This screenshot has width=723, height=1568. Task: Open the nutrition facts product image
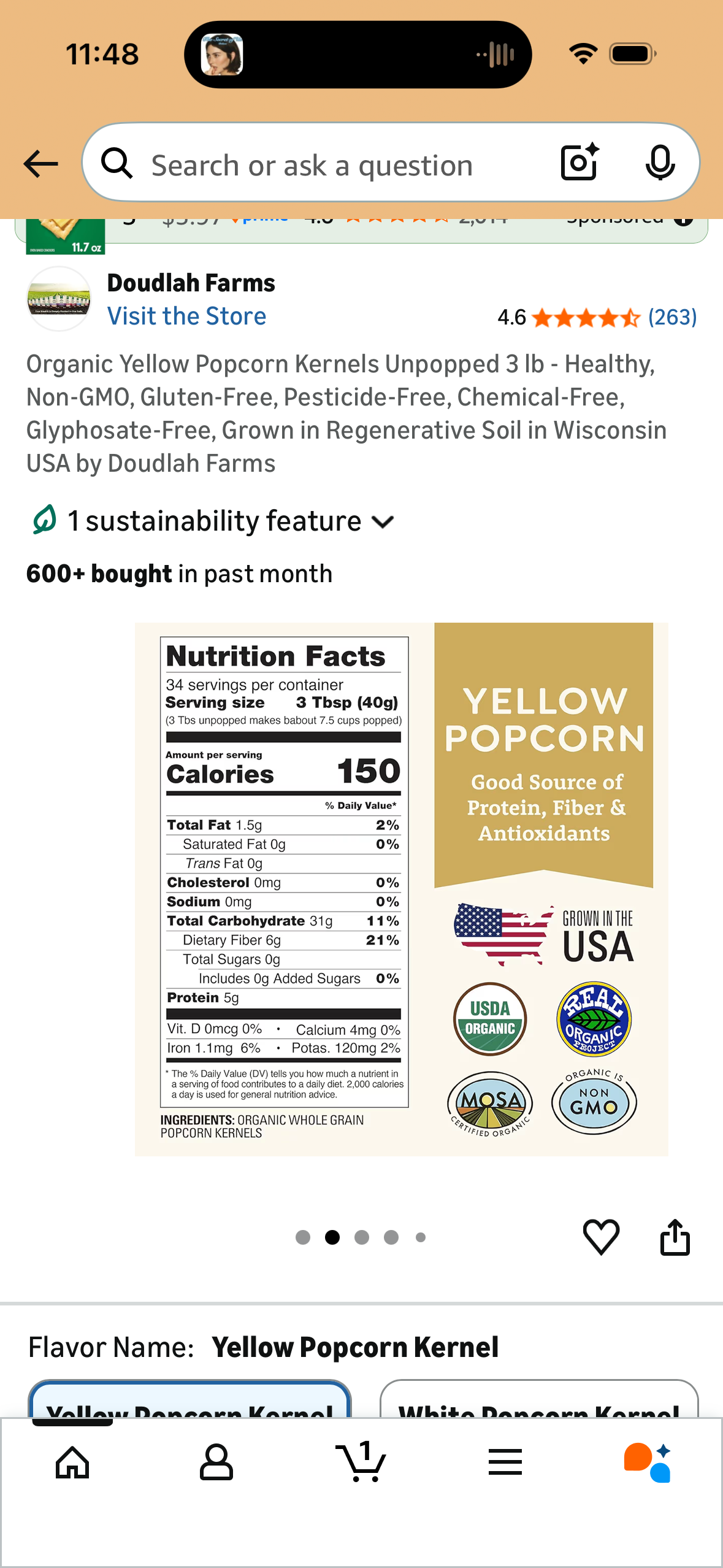[401, 889]
